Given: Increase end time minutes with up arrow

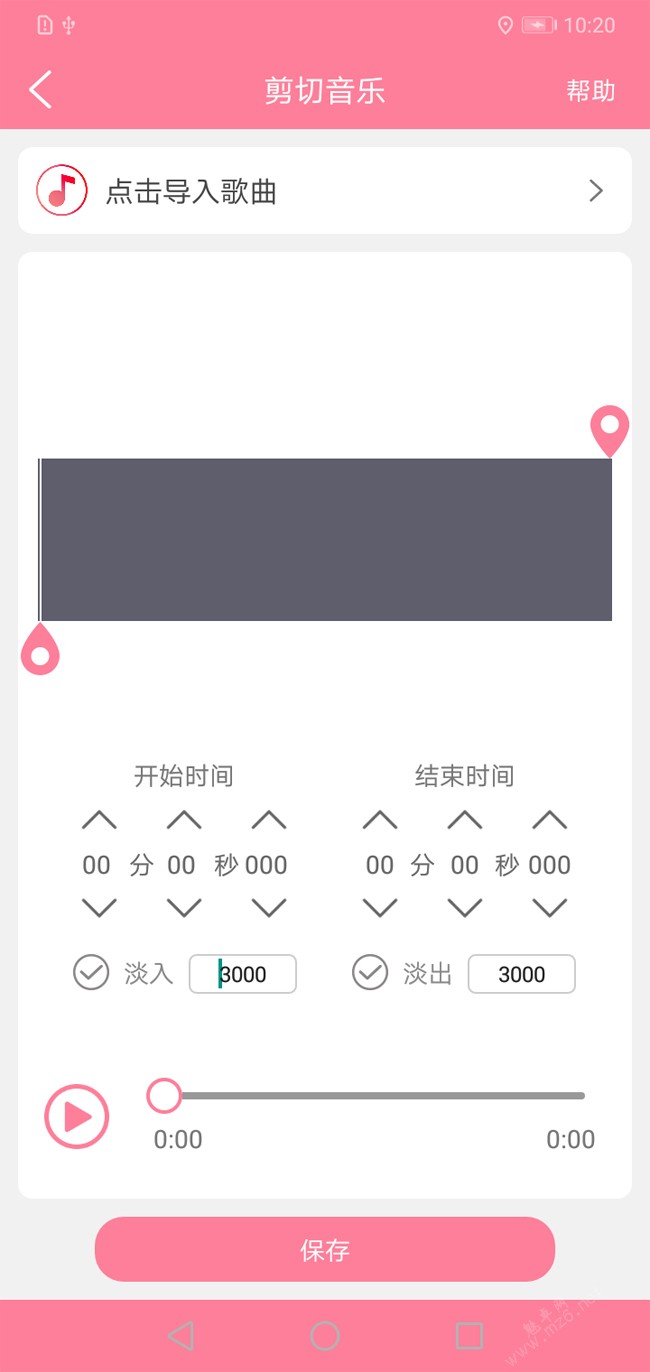Looking at the screenshot, I should (x=380, y=821).
